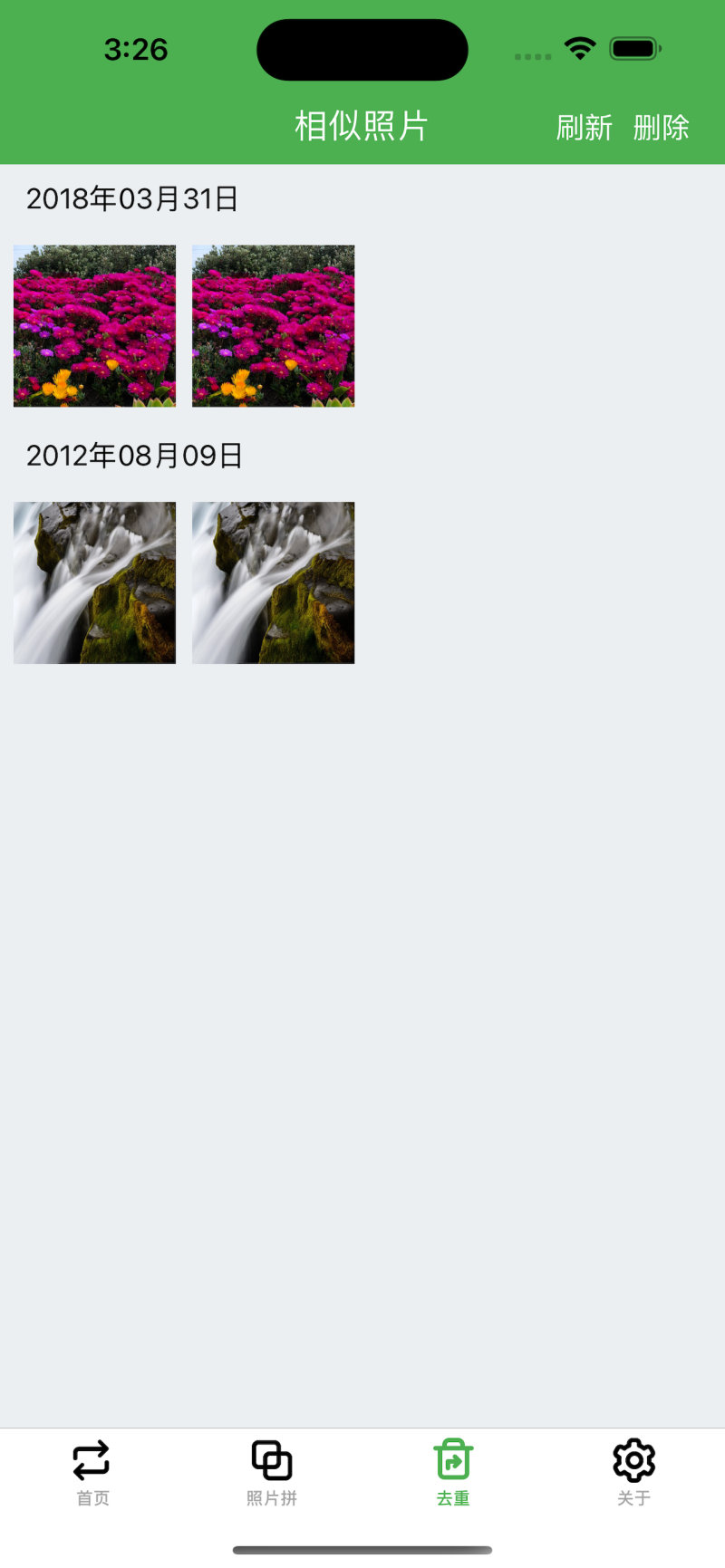Select the second flower photo from 2018年03月31日

[273, 326]
